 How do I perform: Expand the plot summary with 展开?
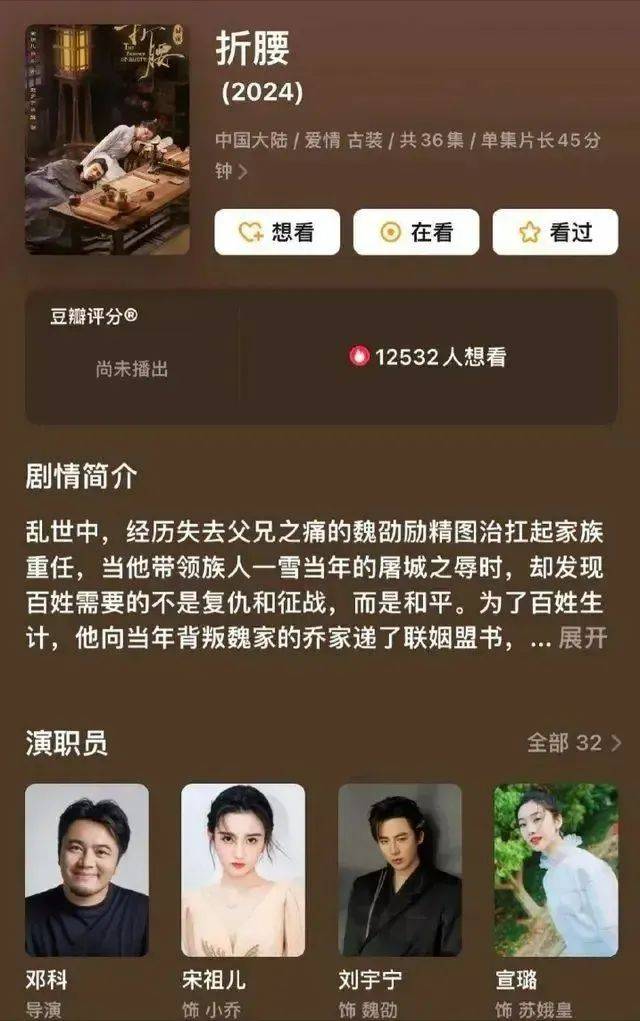[x=582, y=639]
